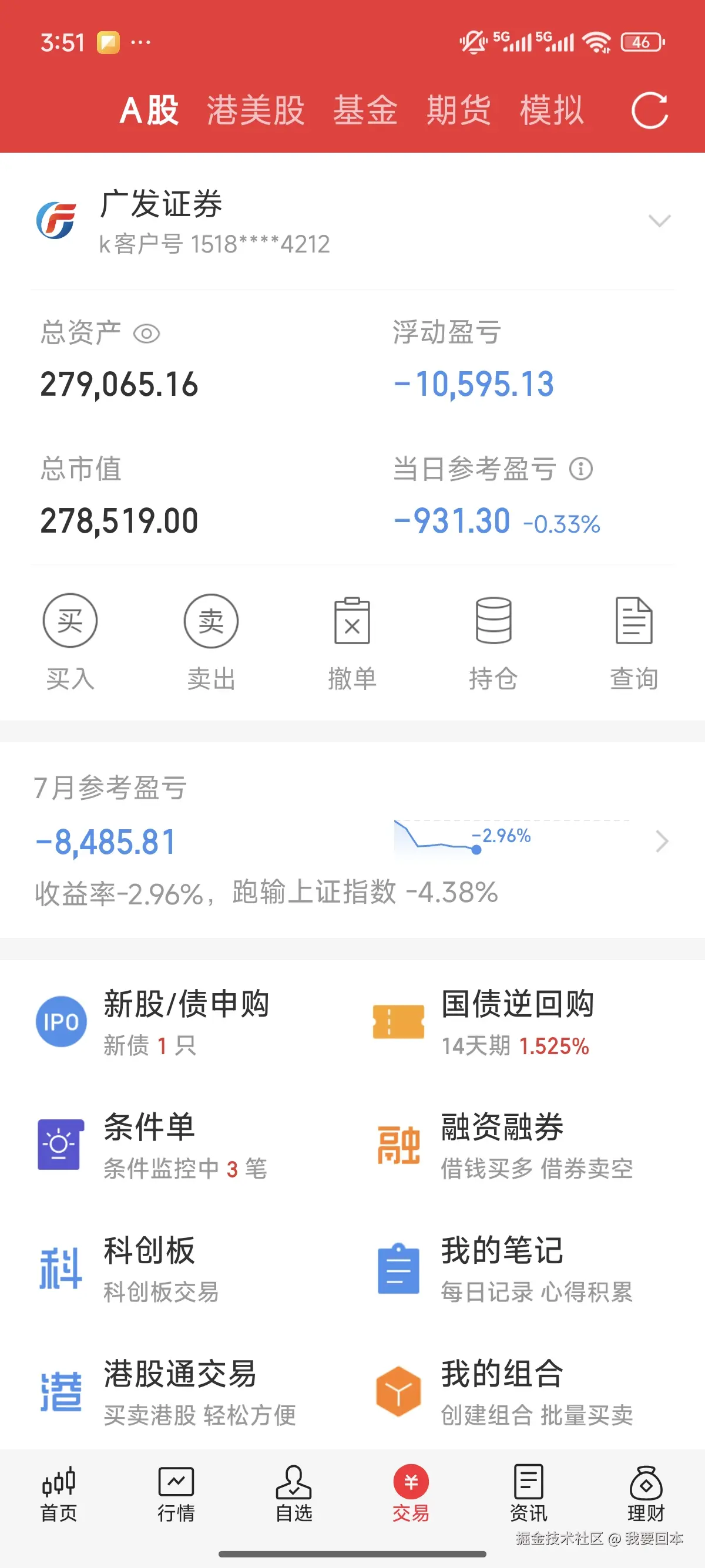Viewport: 705px width, 1568px height.
Task: Open 7月参考盈亏 details
Action: point(662,842)
